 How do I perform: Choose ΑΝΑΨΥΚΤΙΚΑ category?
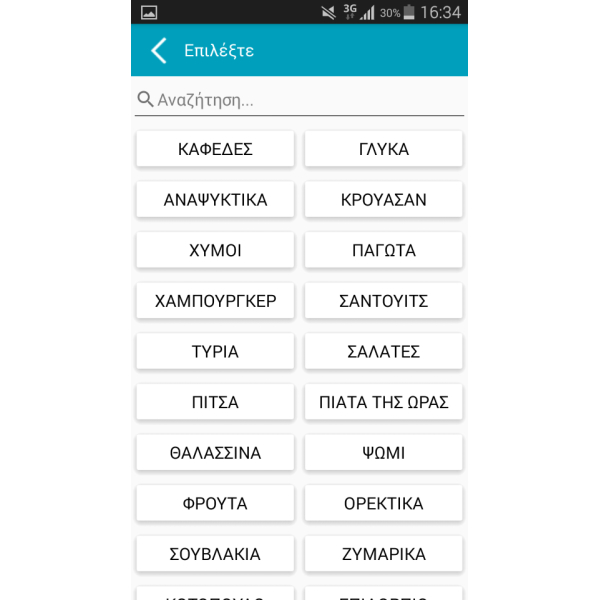point(215,200)
